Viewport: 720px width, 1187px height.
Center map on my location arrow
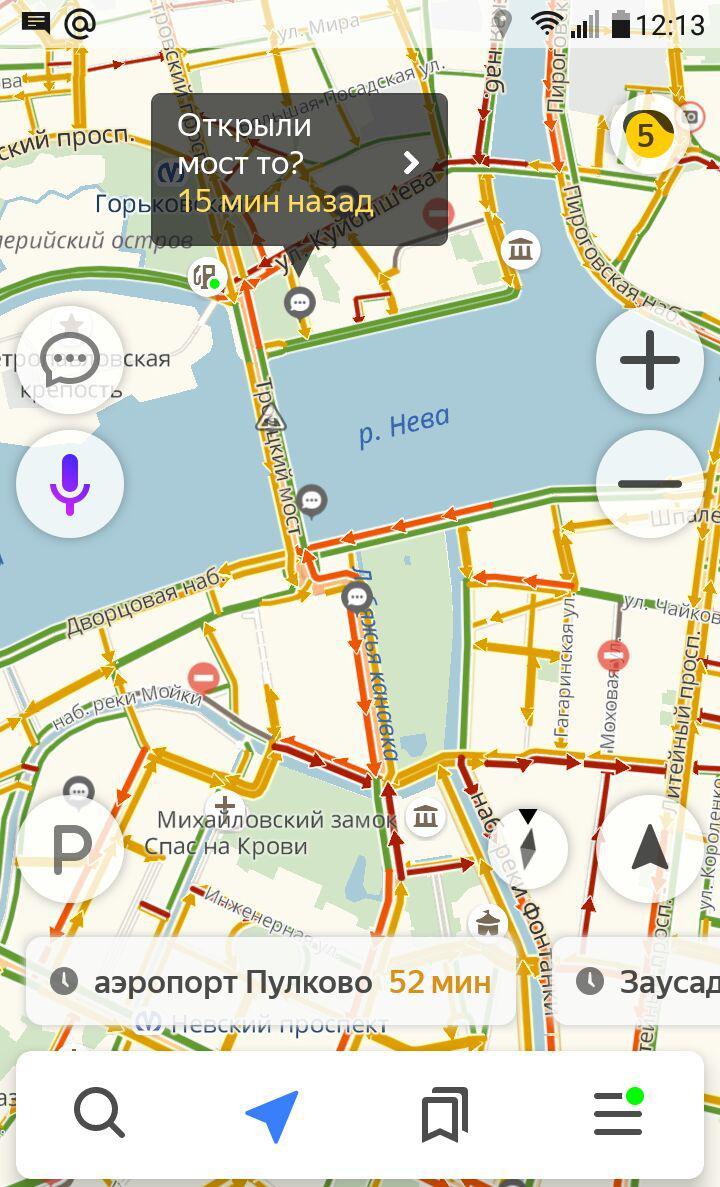point(649,849)
